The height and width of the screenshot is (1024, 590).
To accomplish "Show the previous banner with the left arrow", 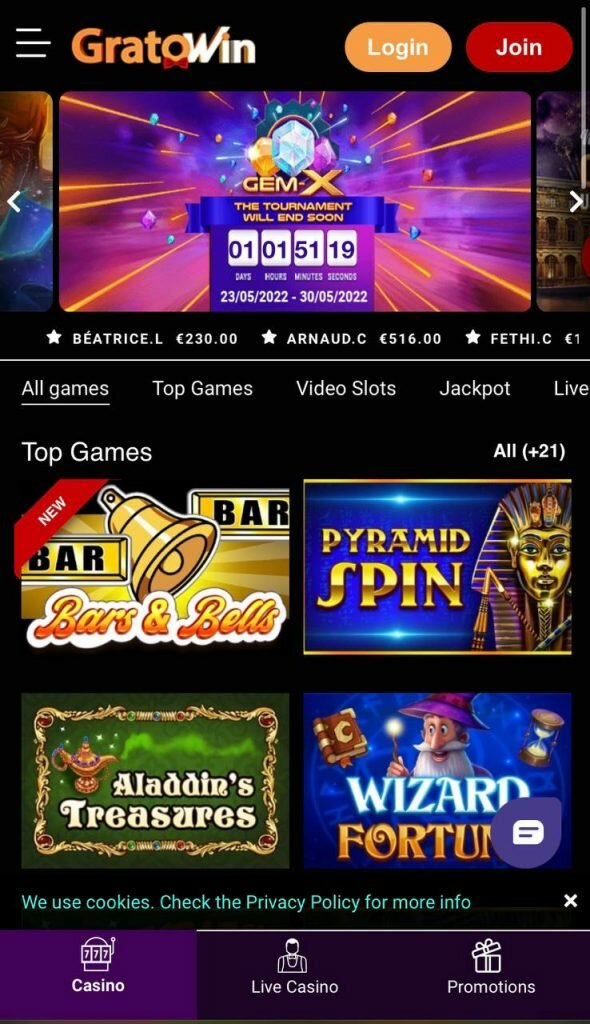I will [x=14, y=202].
